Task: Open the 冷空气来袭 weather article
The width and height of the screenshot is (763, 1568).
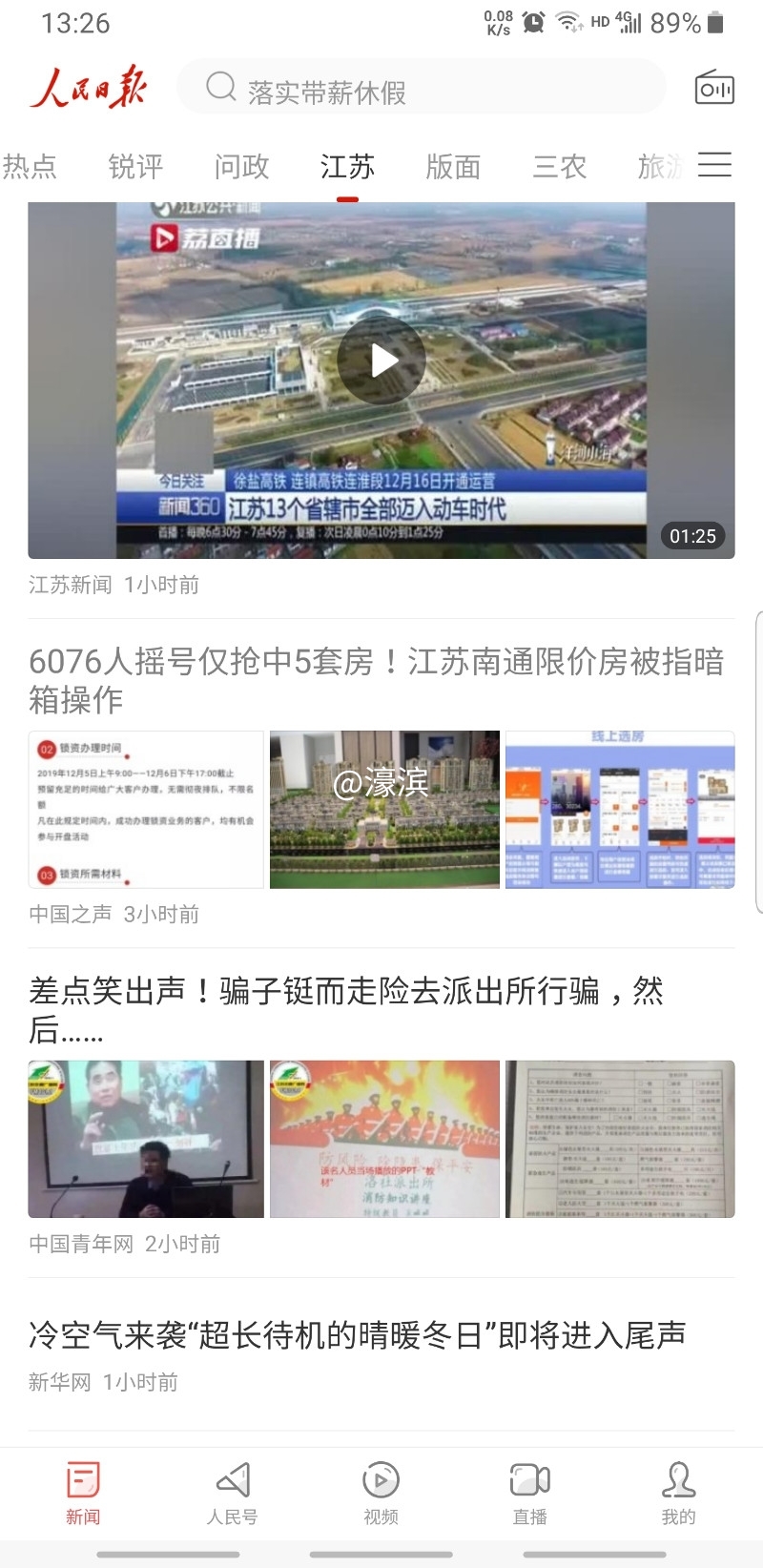Action: point(358,1334)
